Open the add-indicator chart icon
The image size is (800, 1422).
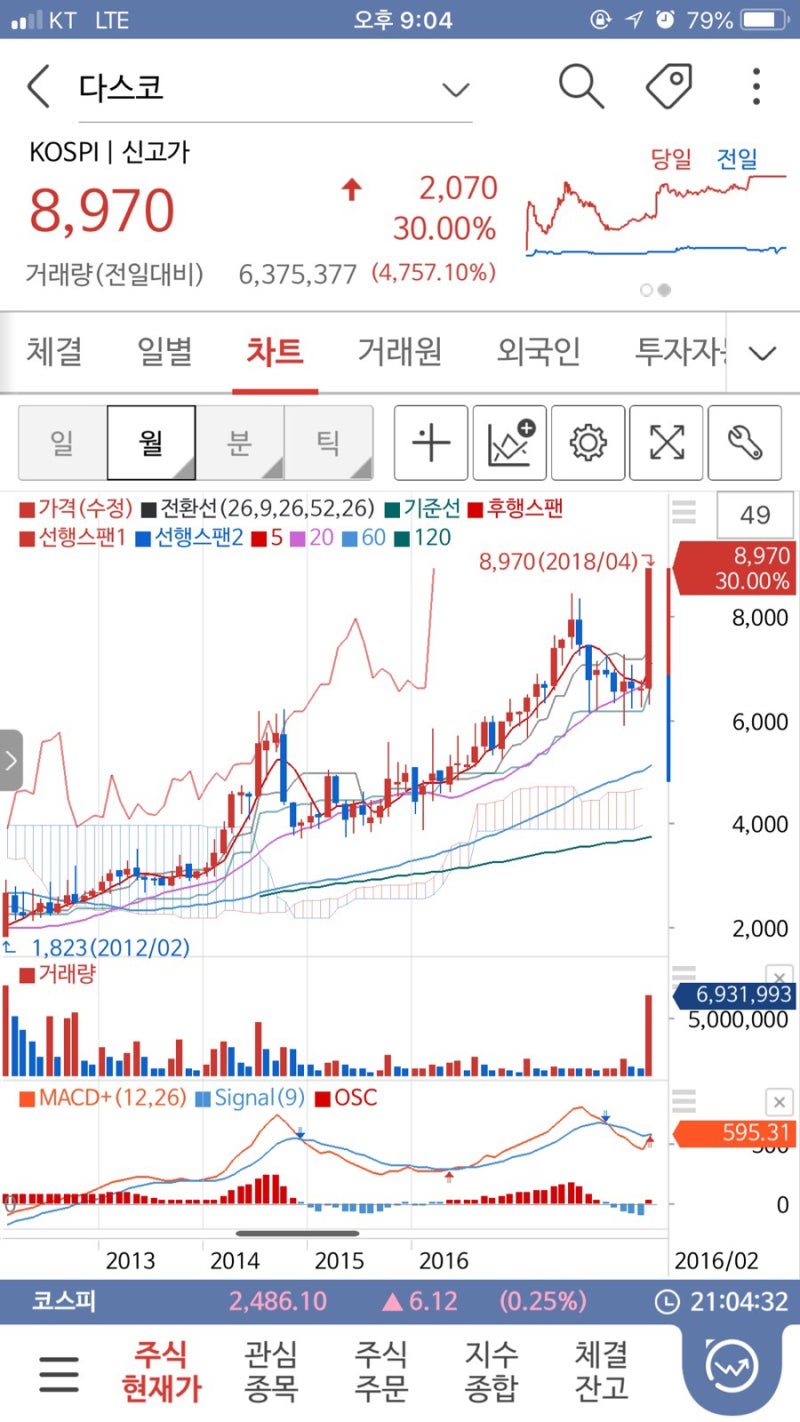508,442
